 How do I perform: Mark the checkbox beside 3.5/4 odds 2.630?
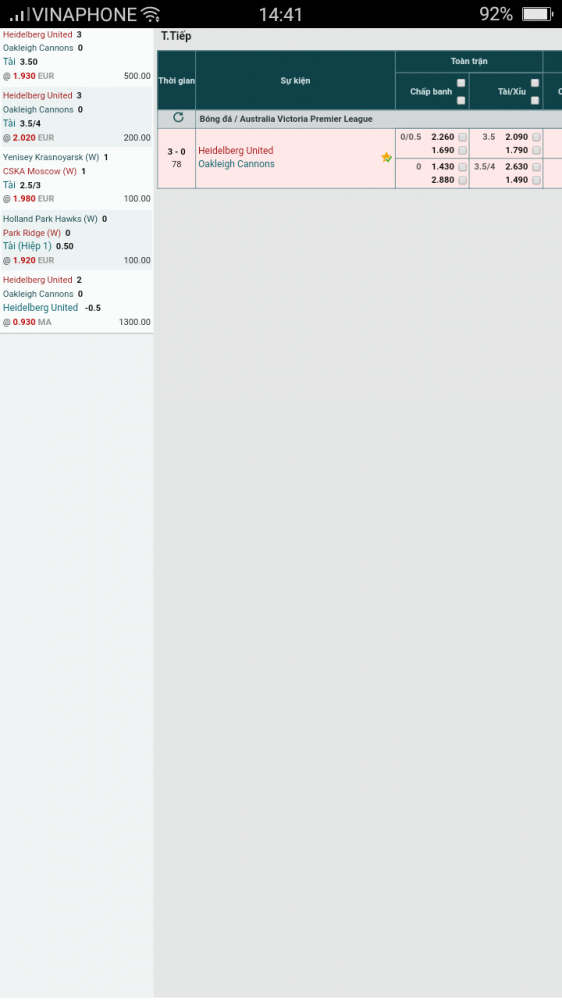(x=536, y=167)
